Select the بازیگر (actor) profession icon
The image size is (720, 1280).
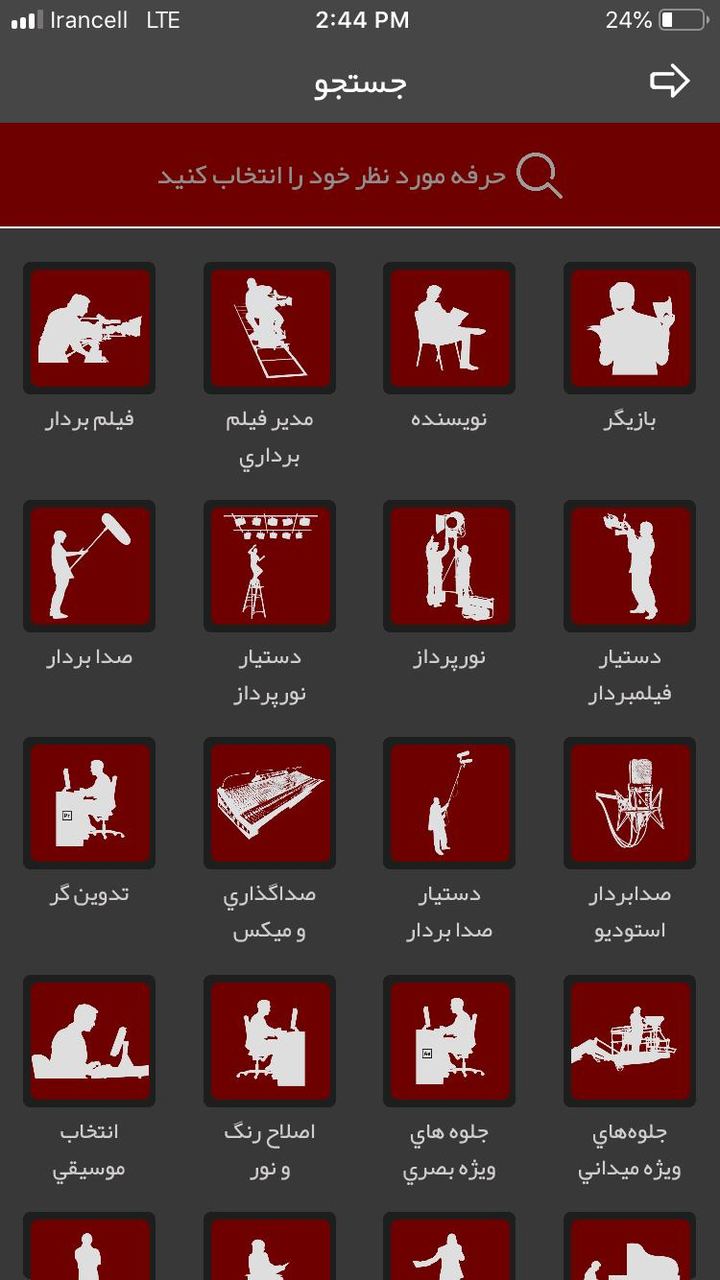point(629,328)
